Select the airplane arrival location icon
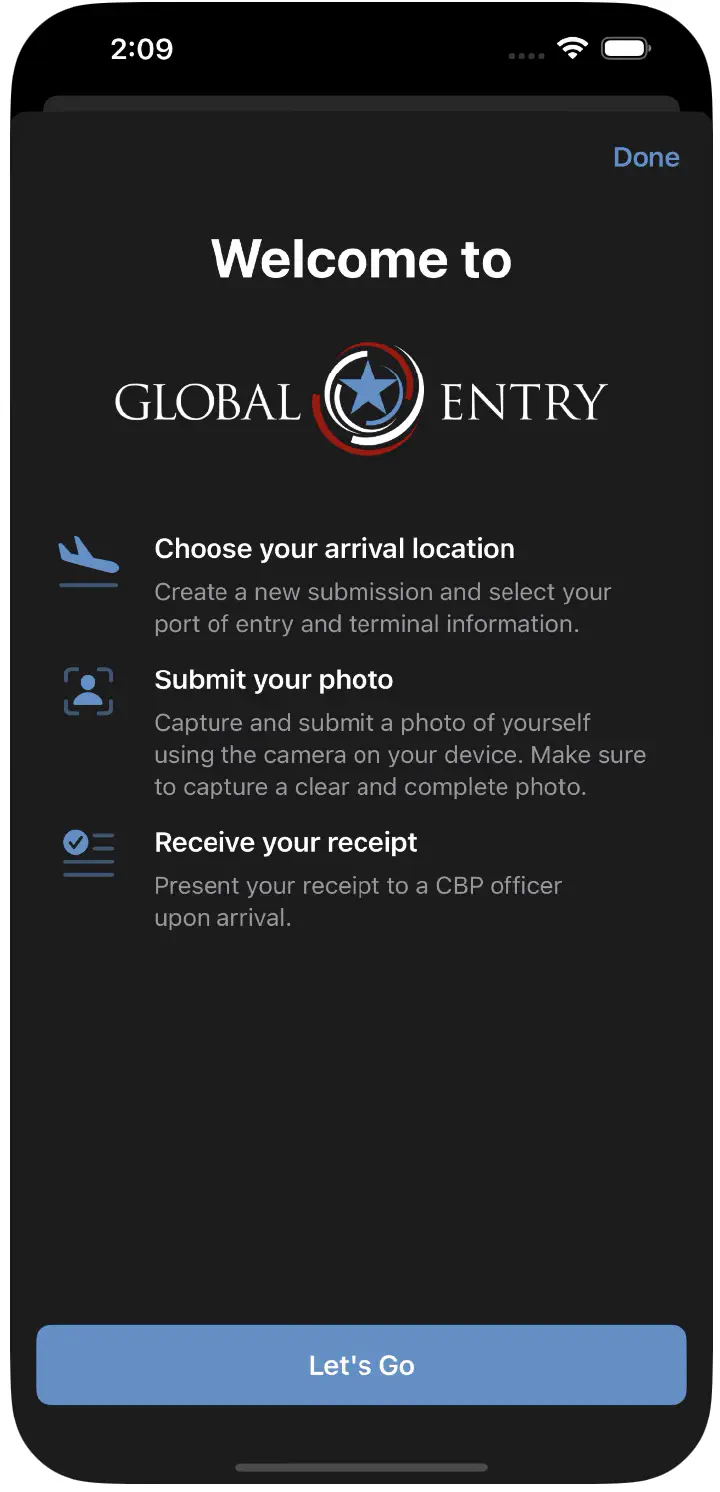 click(88, 556)
